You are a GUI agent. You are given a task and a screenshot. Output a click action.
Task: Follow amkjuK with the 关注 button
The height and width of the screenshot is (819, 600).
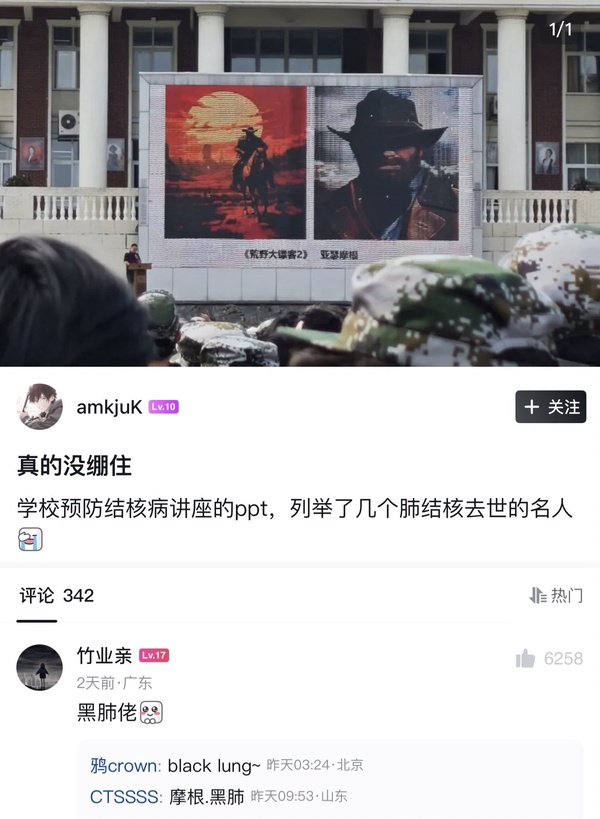(551, 407)
